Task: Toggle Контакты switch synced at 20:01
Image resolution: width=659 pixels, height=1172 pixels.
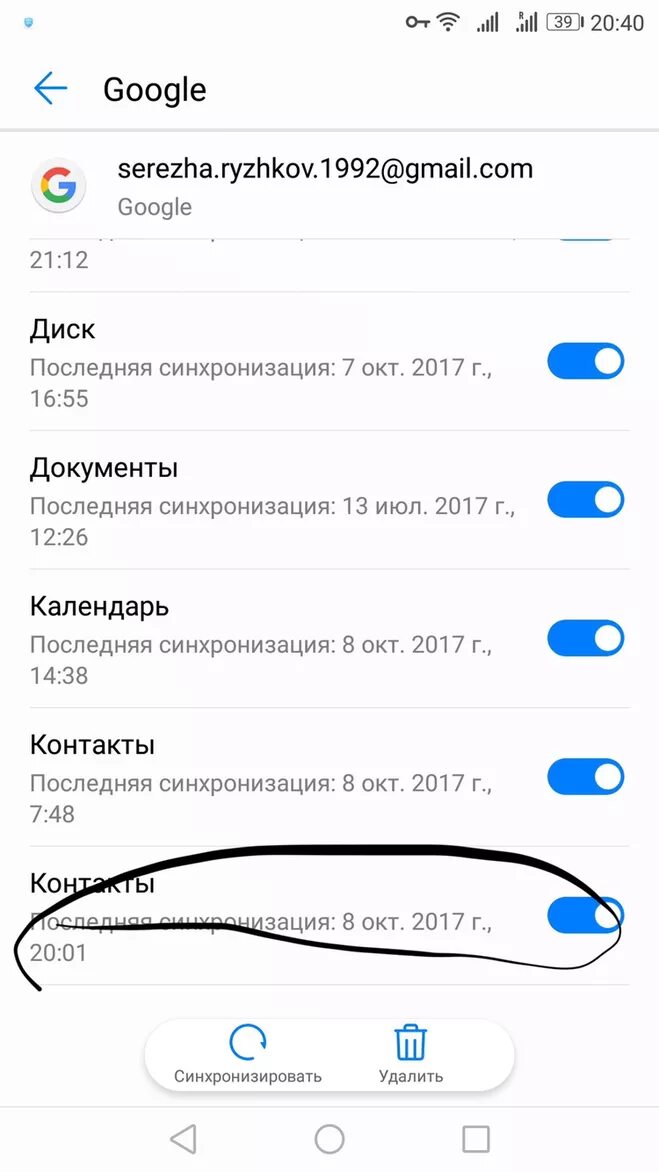Action: coord(586,916)
